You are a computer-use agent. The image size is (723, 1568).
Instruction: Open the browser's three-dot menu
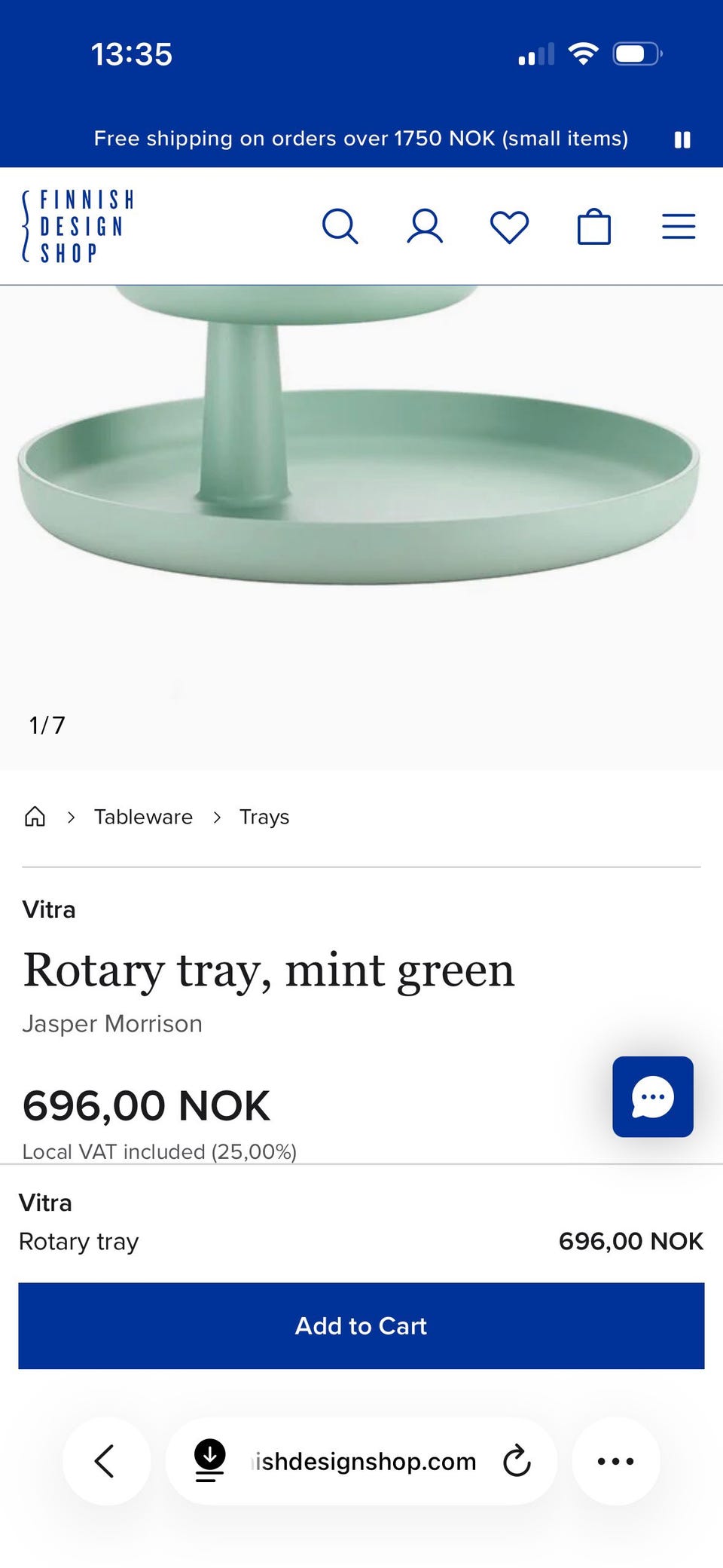(616, 1461)
